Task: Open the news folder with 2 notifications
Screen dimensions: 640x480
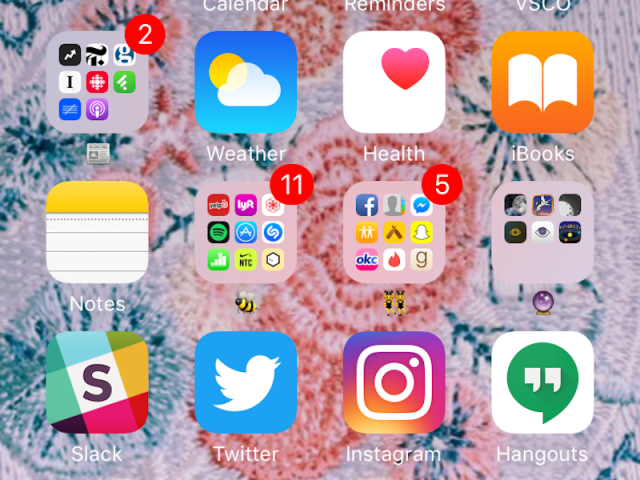Action: pos(98,82)
